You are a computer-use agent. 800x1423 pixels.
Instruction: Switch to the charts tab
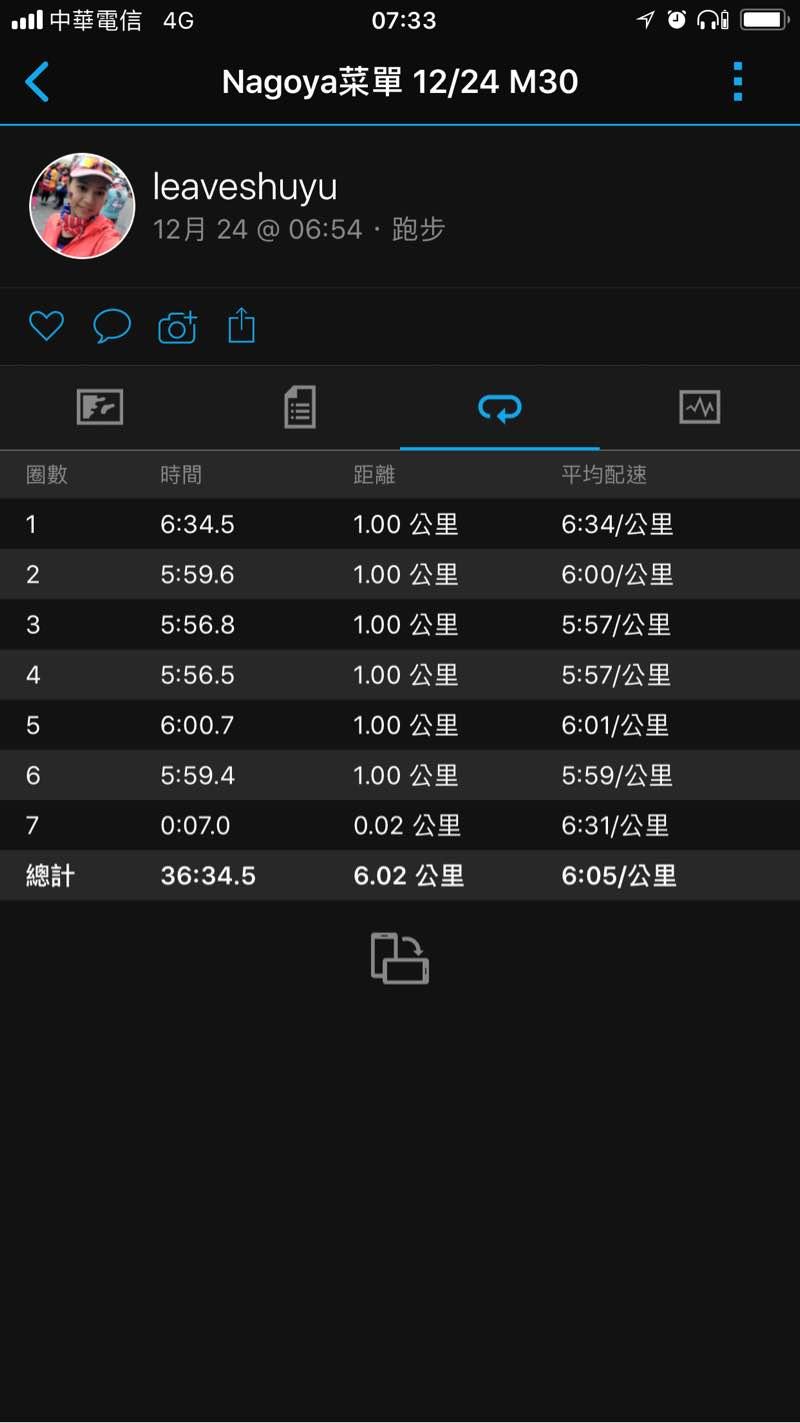click(699, 407)
